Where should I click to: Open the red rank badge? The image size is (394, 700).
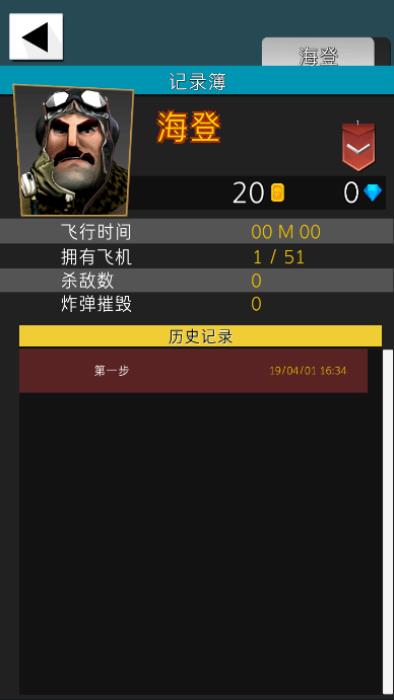358,146
